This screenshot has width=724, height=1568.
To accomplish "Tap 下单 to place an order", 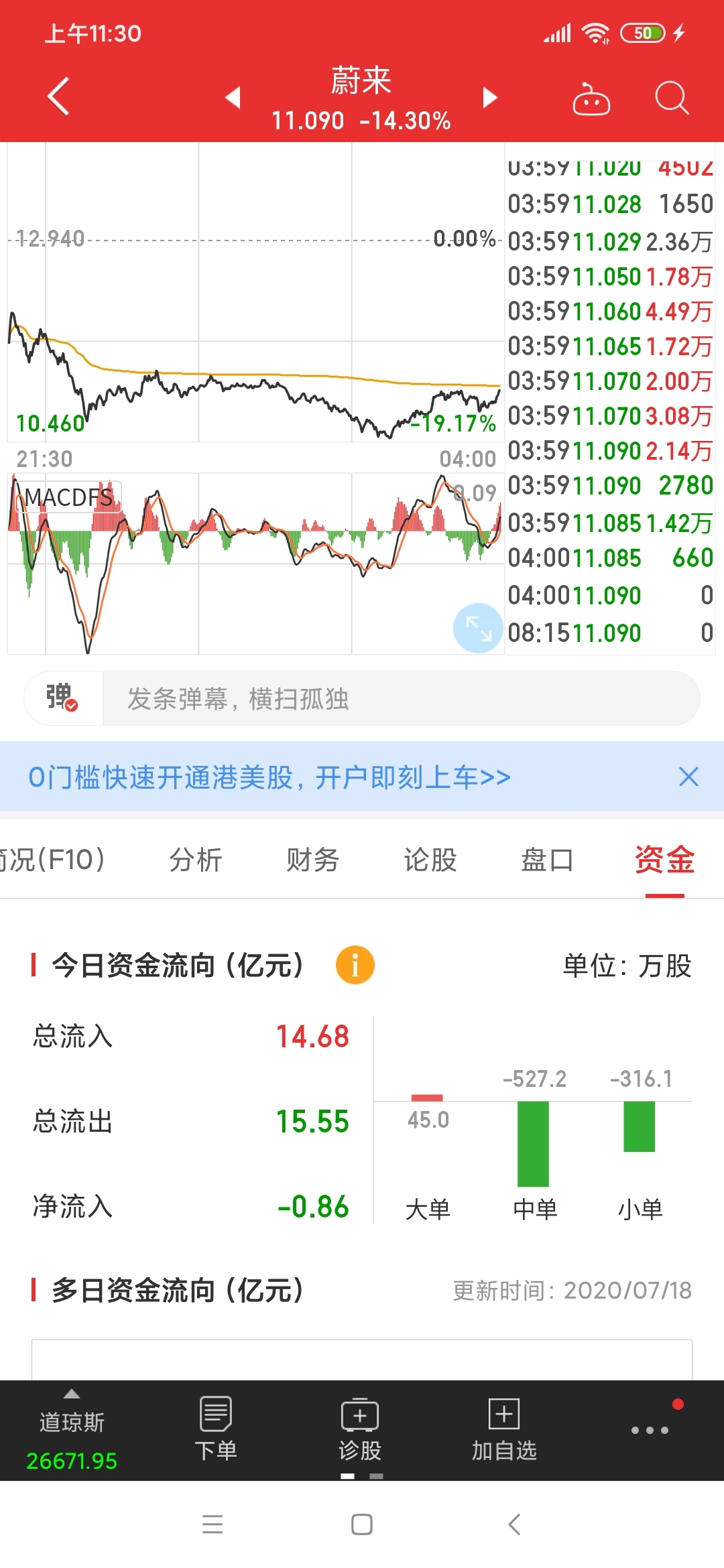I will coord(216,1430).
